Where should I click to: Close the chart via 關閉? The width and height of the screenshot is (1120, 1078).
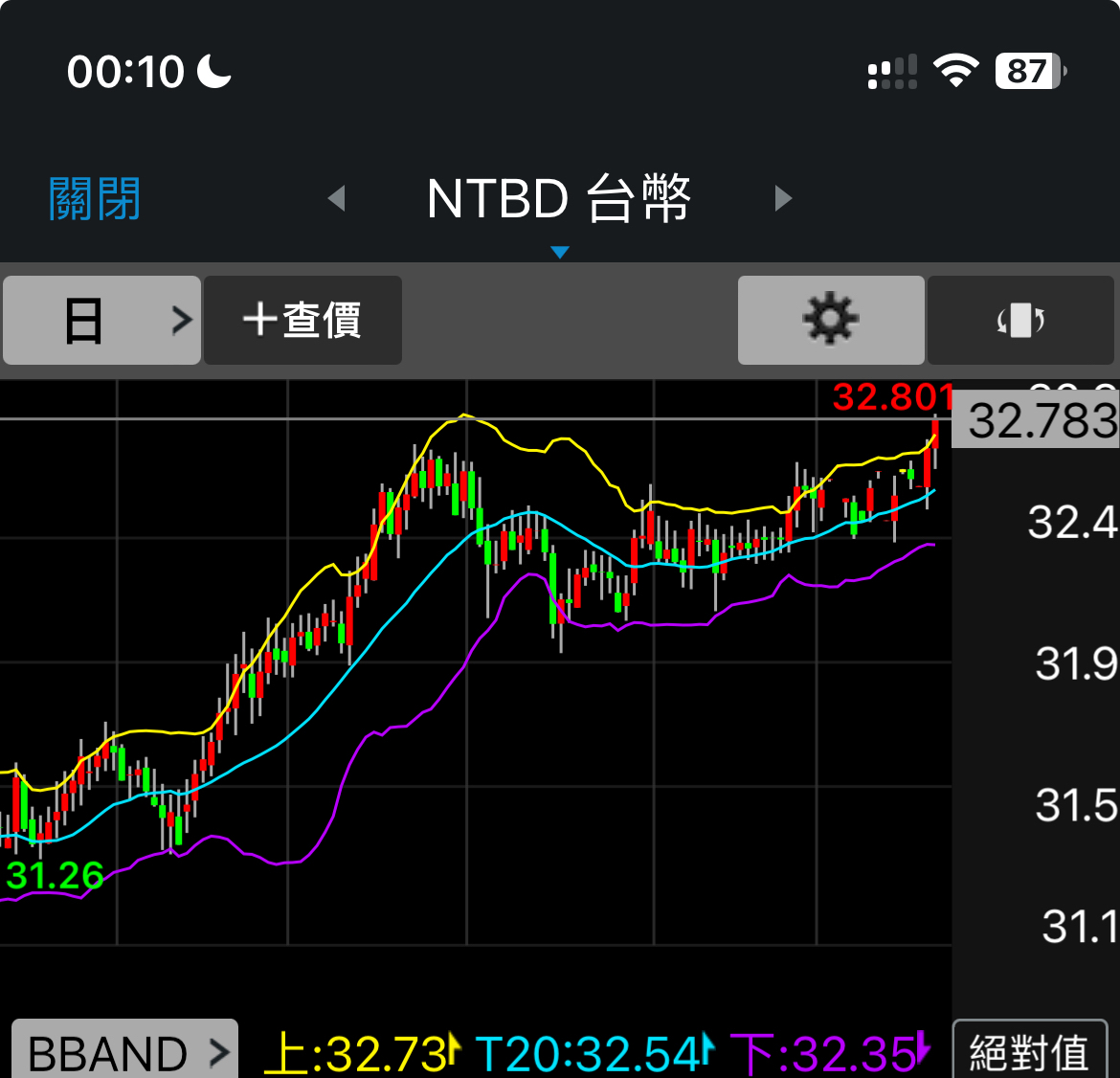point(95,199)
